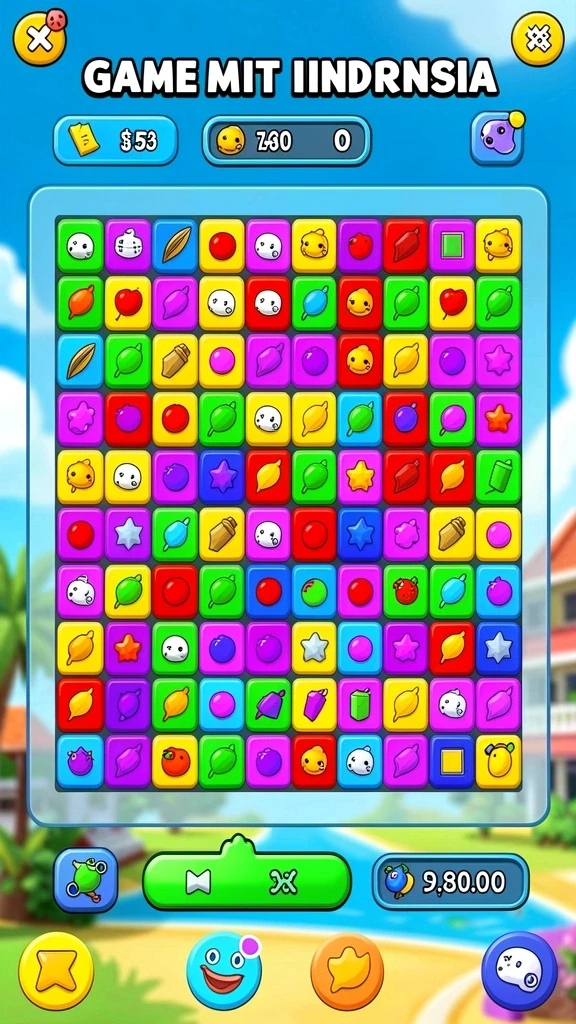Use the green creature booster beside green button
Viewport: 576px width, 1024px height.
[86, 879]
